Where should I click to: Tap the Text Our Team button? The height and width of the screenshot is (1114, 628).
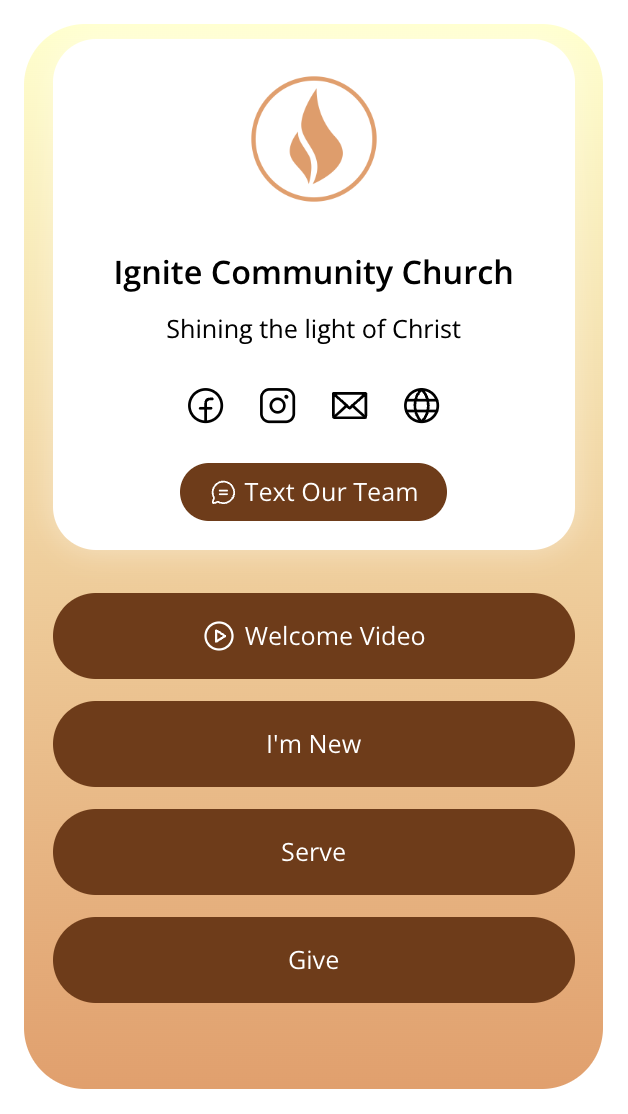[x=313, y=492]
